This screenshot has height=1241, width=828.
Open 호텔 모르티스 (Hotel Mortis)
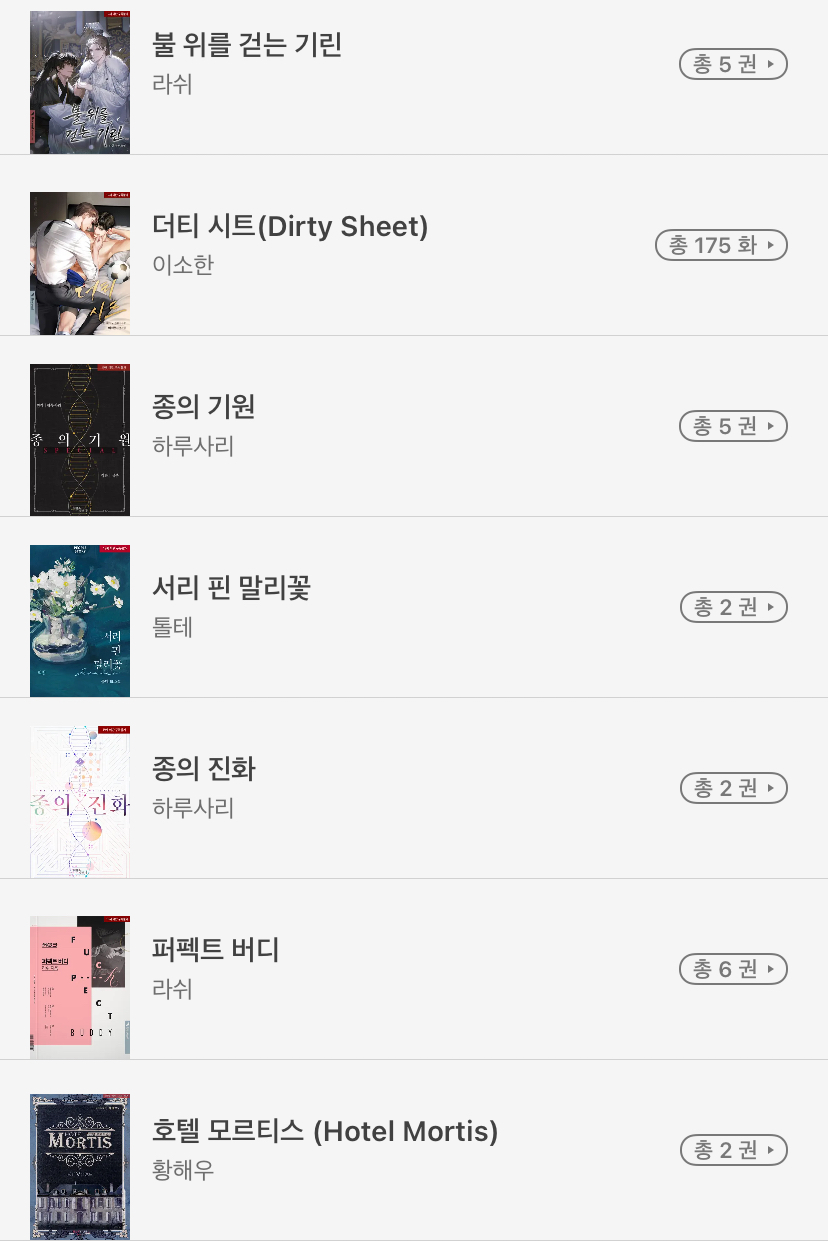(325, 1131)
